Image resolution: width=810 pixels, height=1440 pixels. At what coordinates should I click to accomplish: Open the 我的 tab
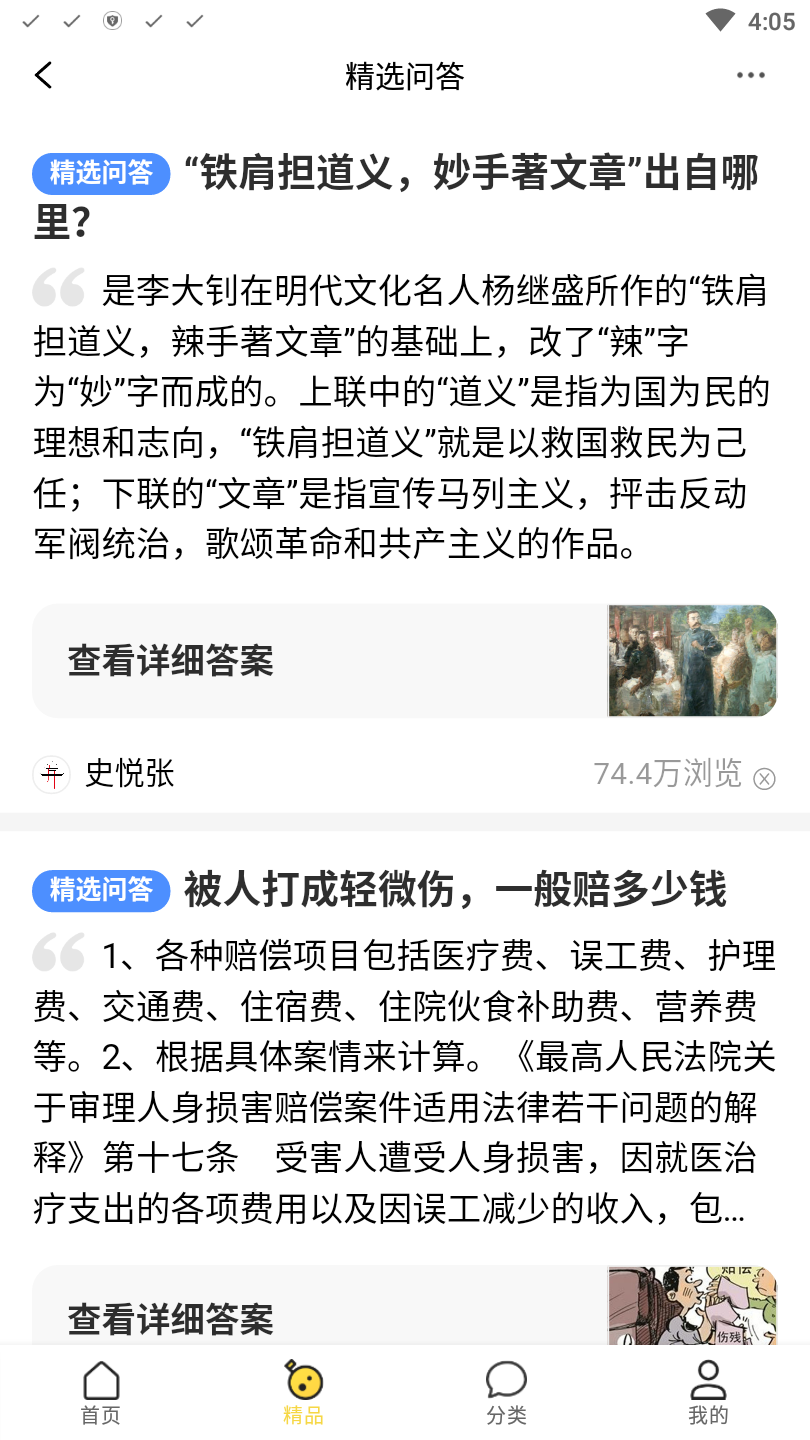708,1393
